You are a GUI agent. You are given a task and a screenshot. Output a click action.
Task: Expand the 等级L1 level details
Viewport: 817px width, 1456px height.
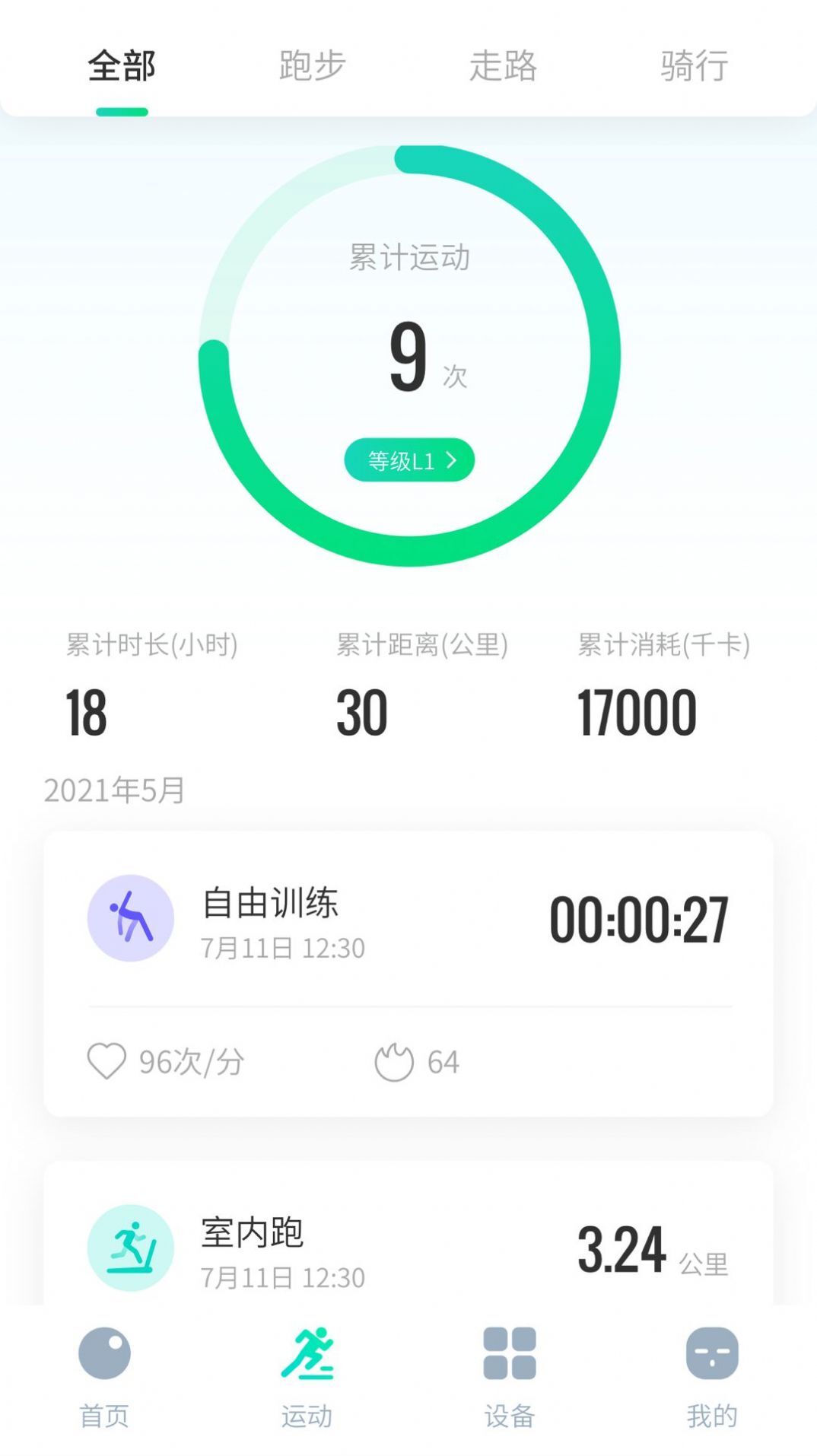408,459
